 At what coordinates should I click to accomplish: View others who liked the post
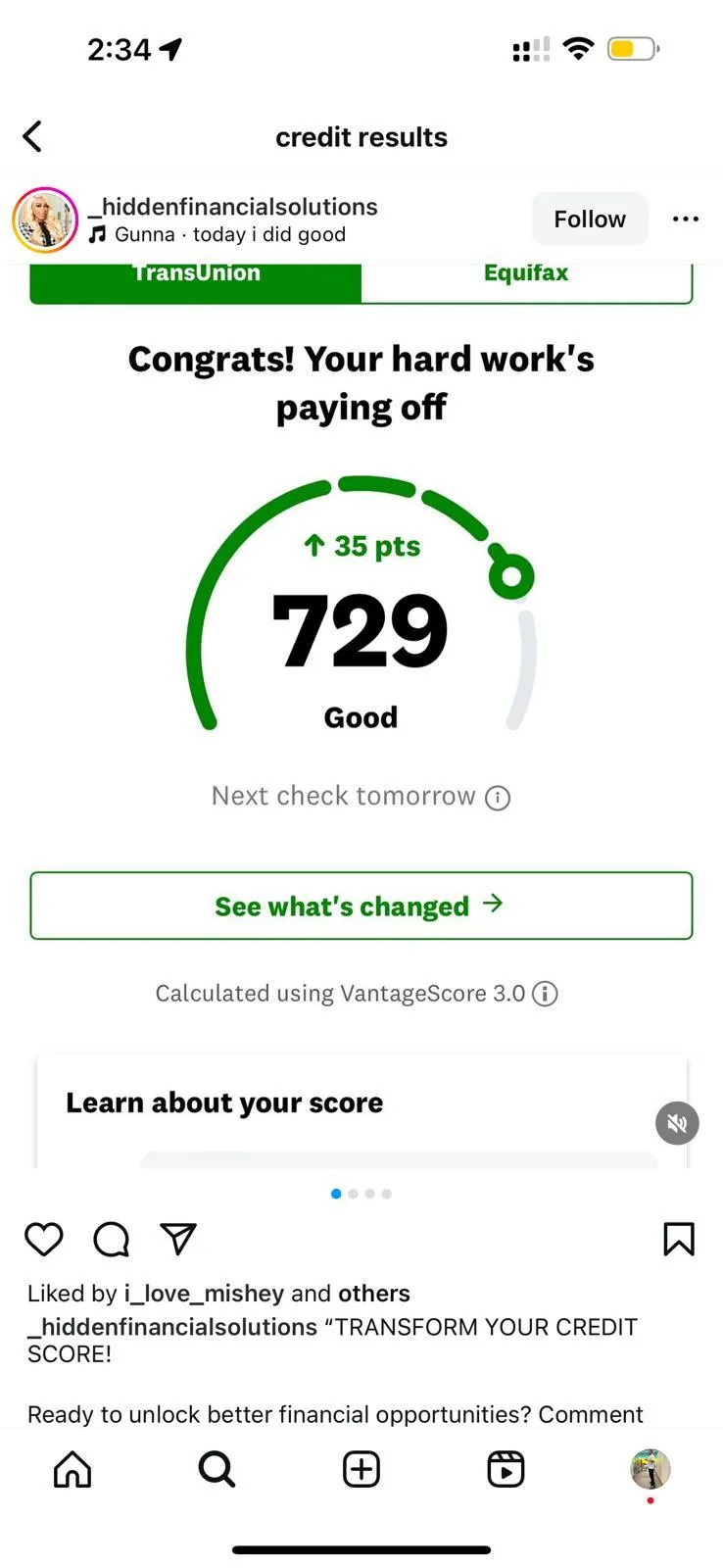(374, 1294)
